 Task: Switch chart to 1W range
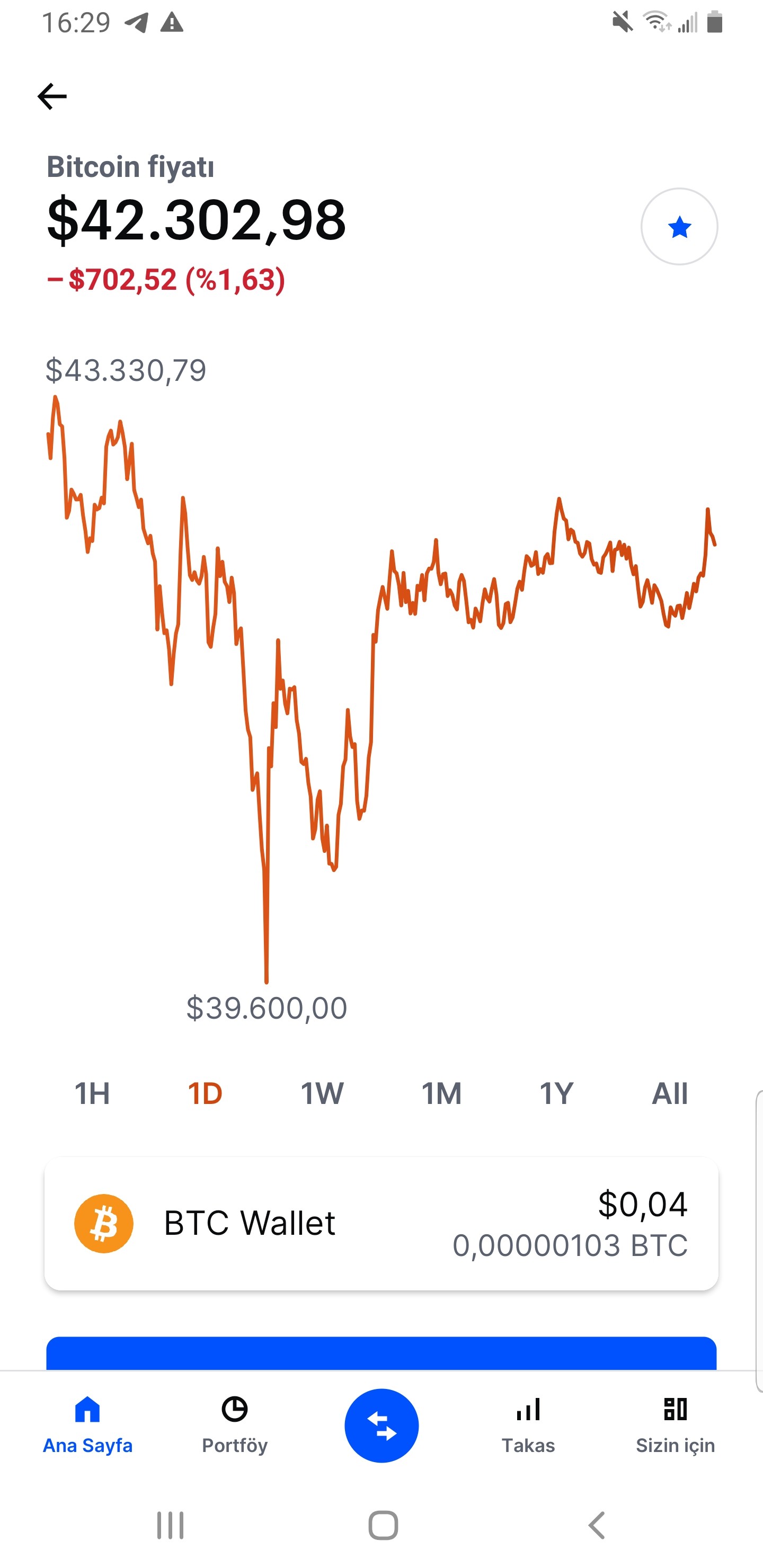[x=322, y=1093]
